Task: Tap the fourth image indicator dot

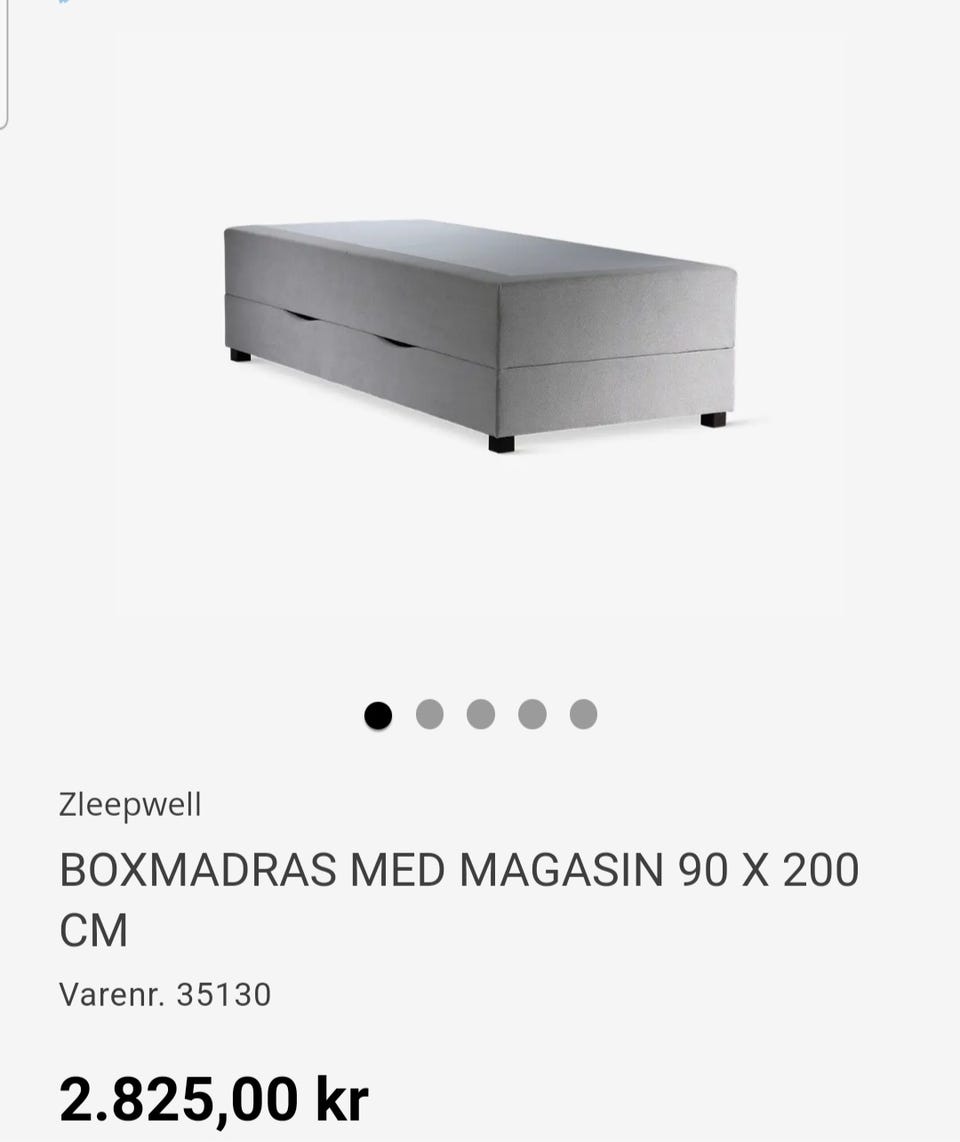Action: coord(532,714)
